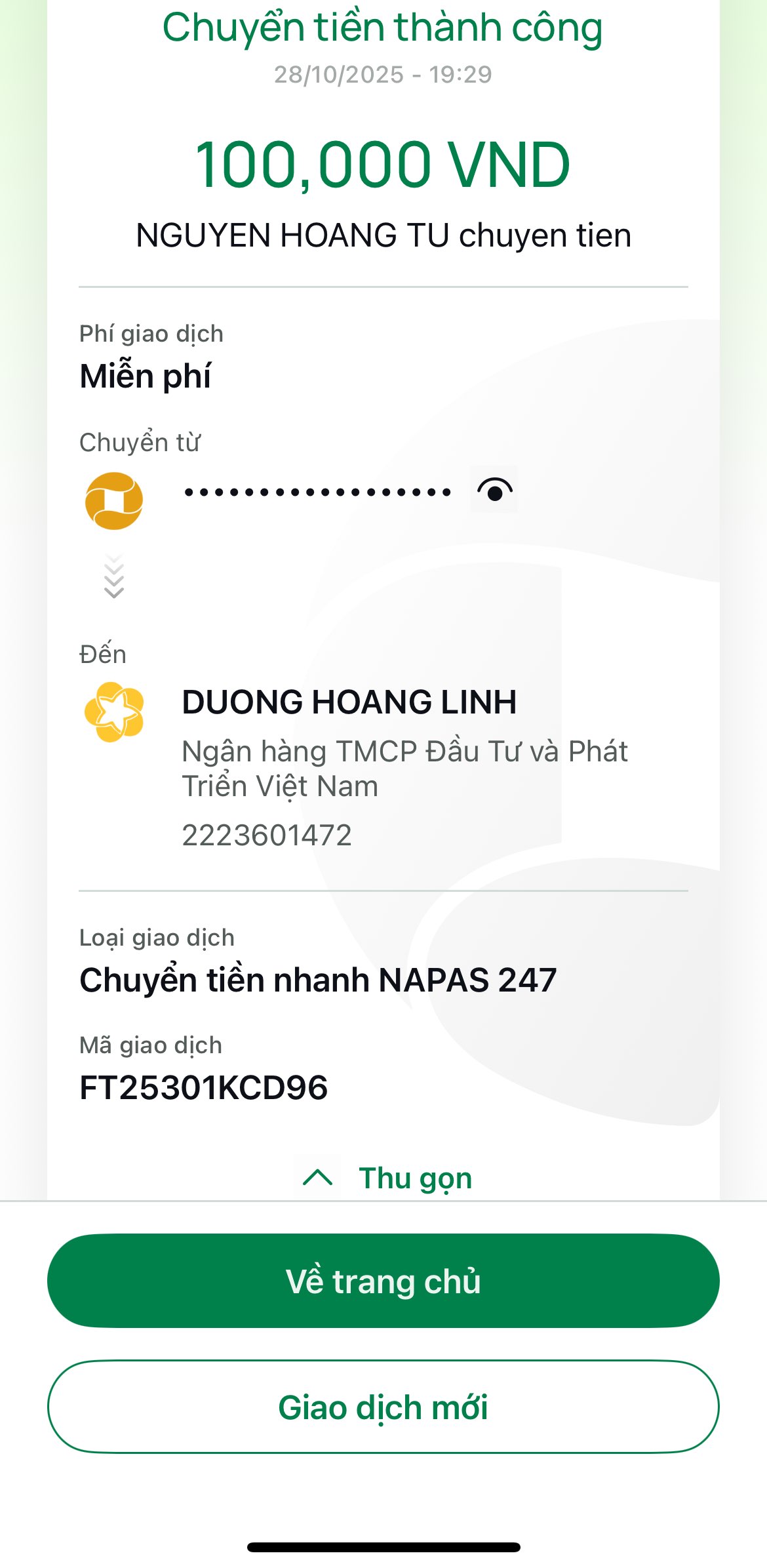Start a new transaction with Giao dịch mới
The height and width of the screenshot is (1568, 767).
pyautogui.click(x=383, y=1407)
